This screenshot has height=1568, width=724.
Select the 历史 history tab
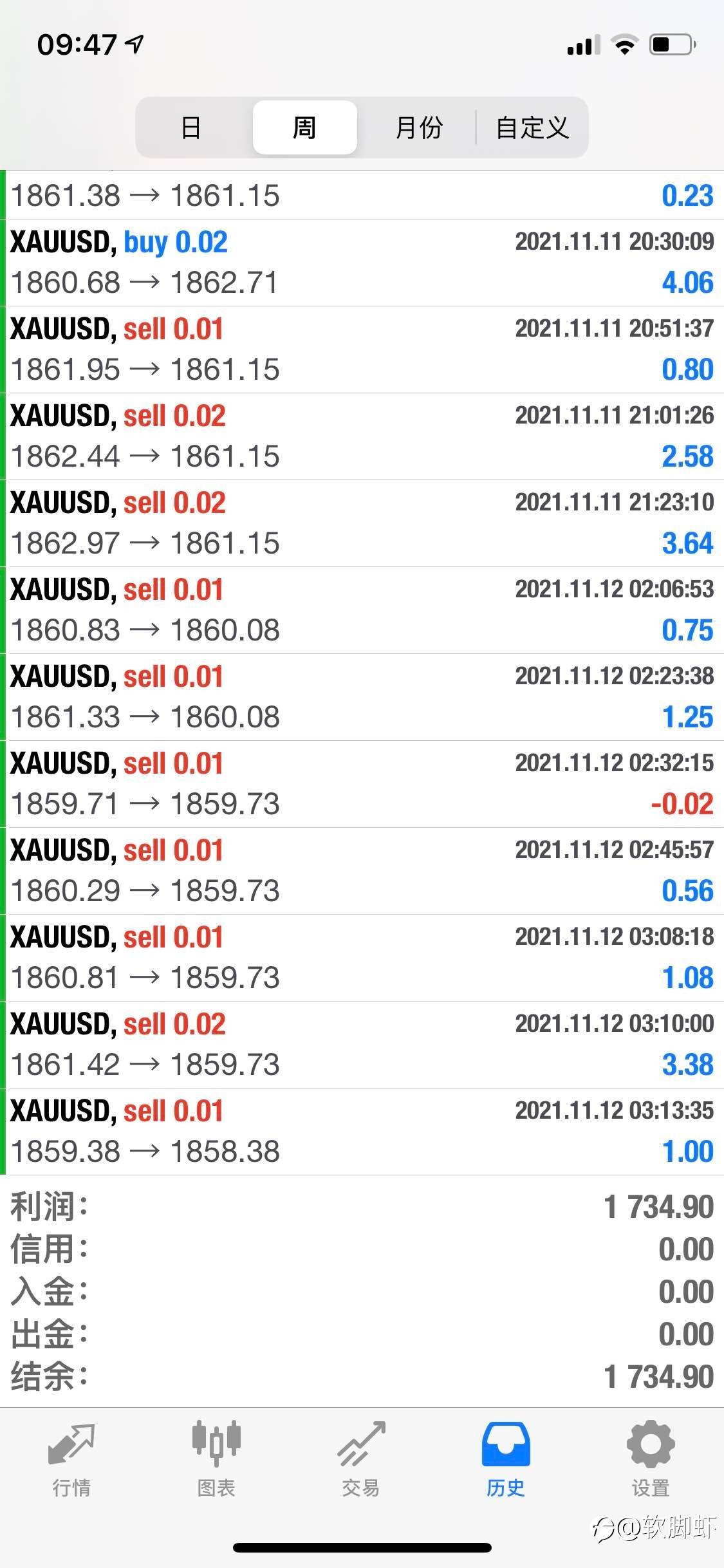point(506,1460)
